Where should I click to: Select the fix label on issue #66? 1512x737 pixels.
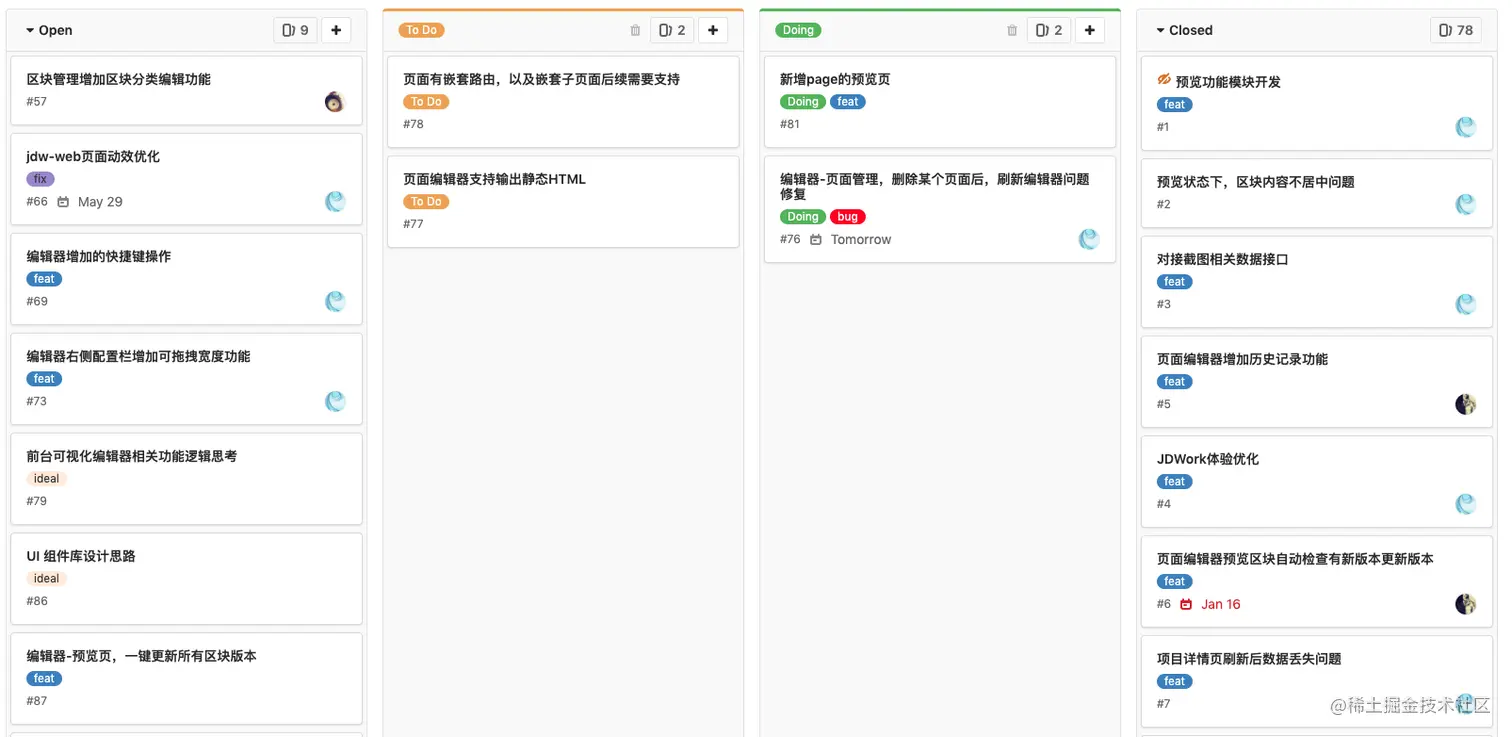(x=40, y=179)
